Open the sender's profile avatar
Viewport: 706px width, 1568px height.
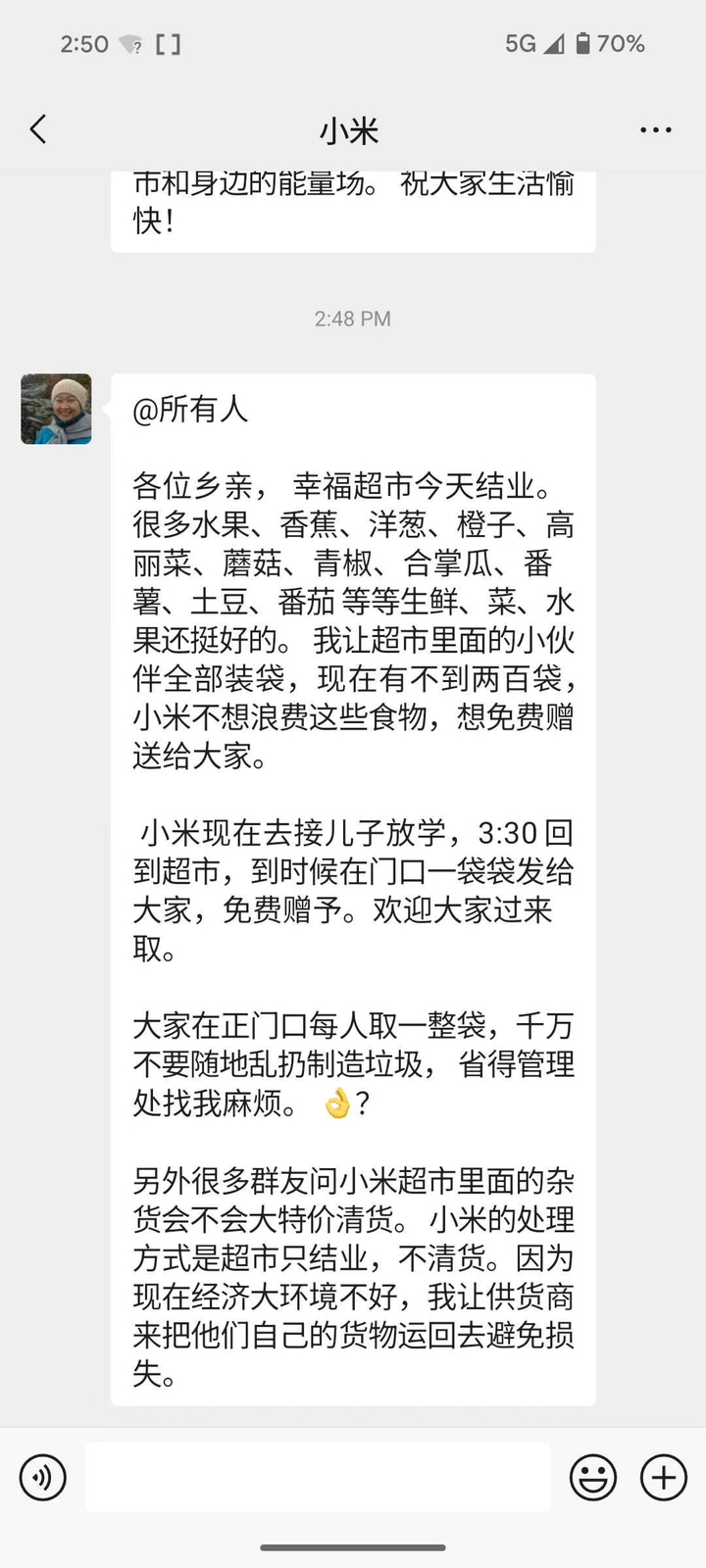[x=57, y=409]
